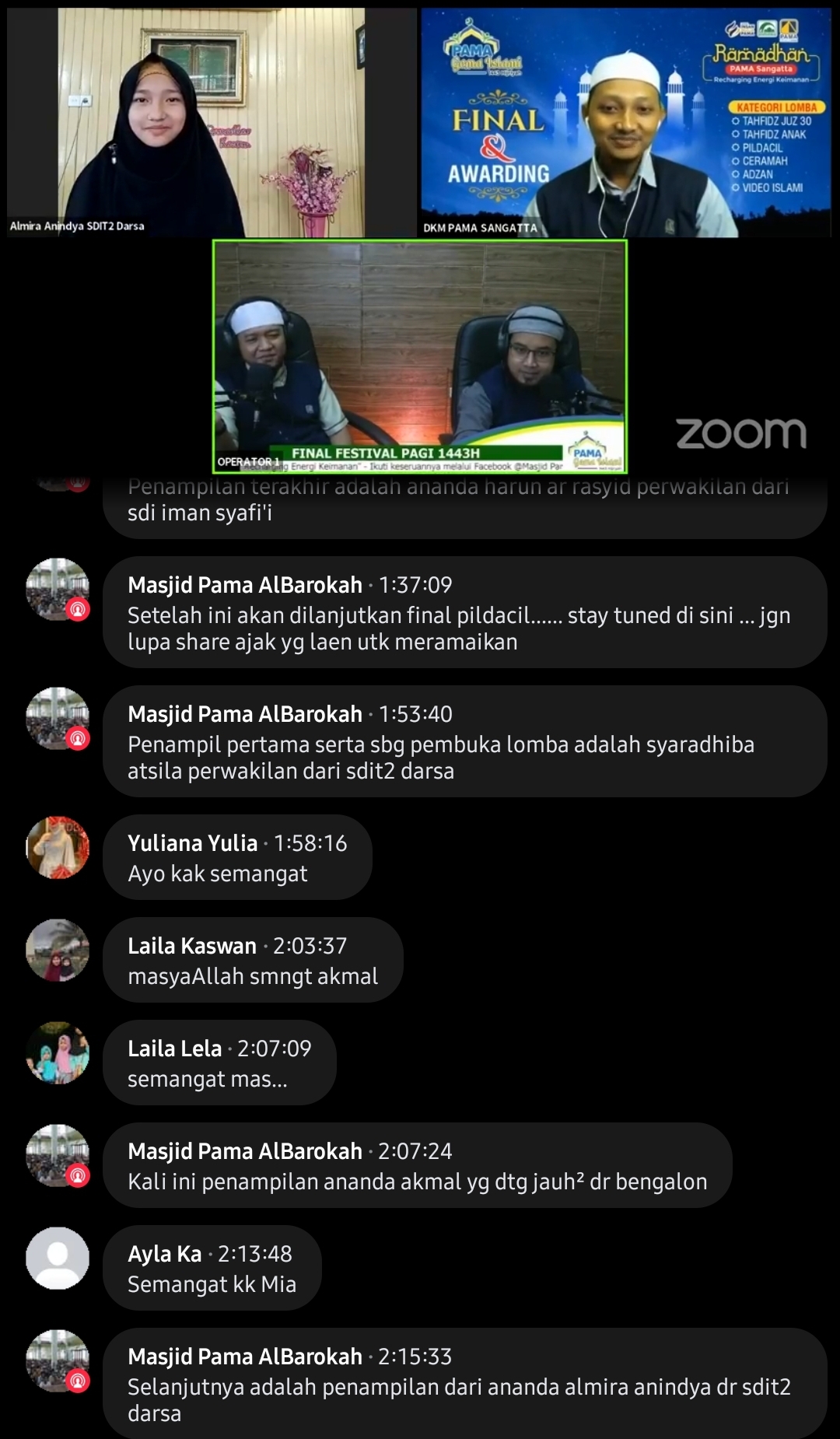This screenshot has width=840, height=1439.
Task: Select the name Masjid Pama AlBarokah at 2:07:24
Action: click(x=245, y=1151)
